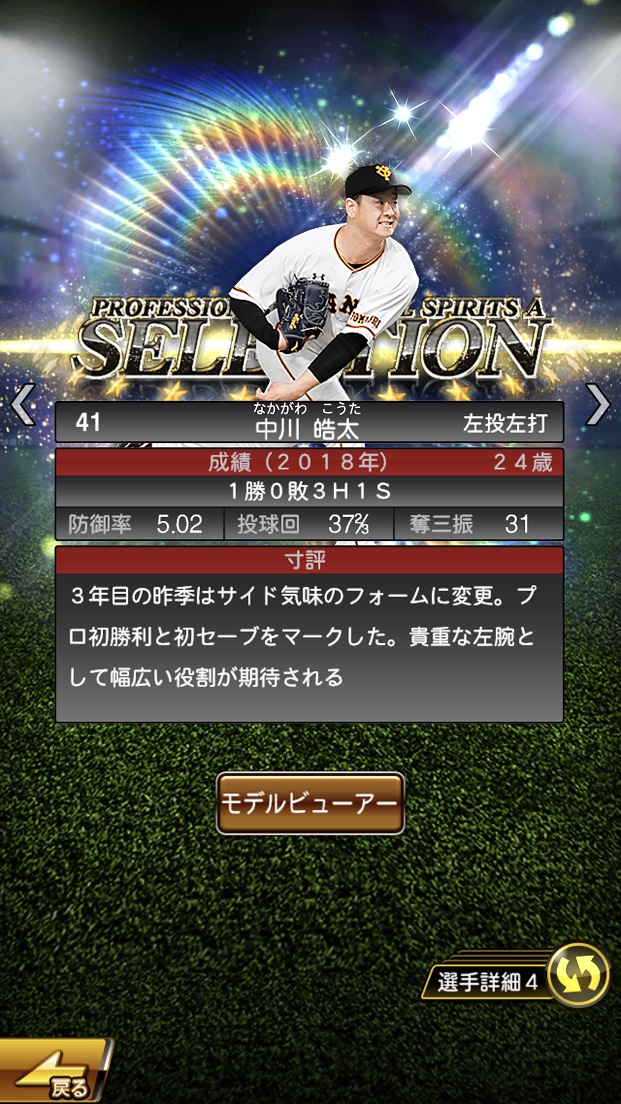Go to the previous player with left arrow
The image size is (621, 1104).
click(22, 404)
